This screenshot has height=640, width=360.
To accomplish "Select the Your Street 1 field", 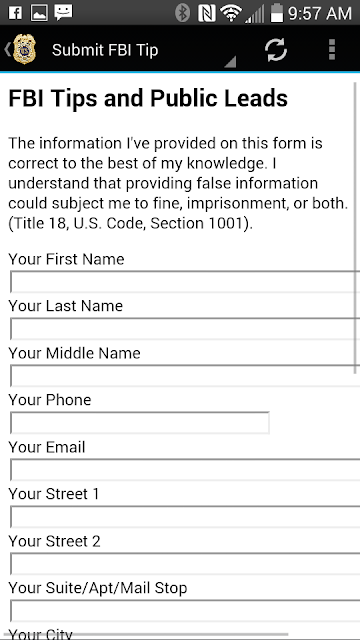I will tap(185, 517).
